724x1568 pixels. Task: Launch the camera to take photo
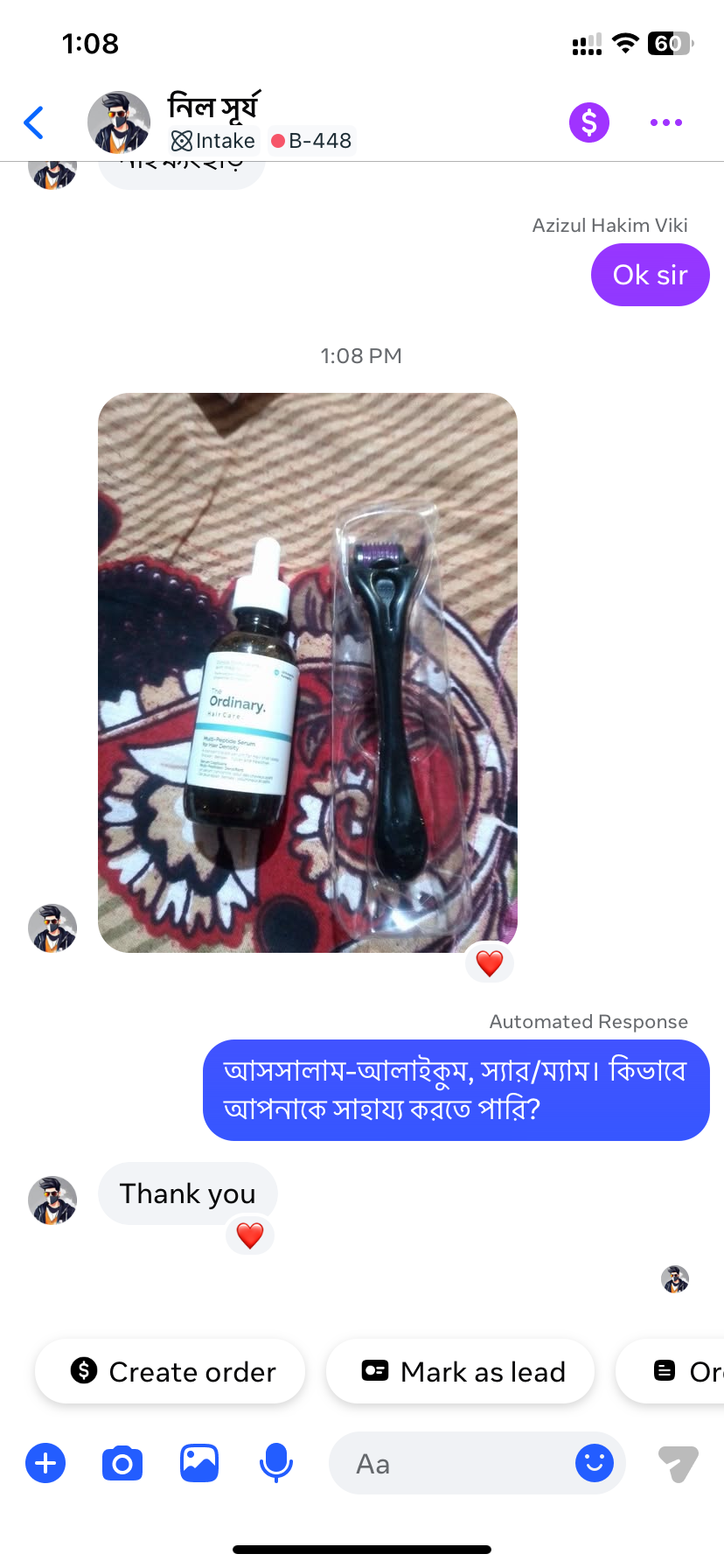(122, 1463)
